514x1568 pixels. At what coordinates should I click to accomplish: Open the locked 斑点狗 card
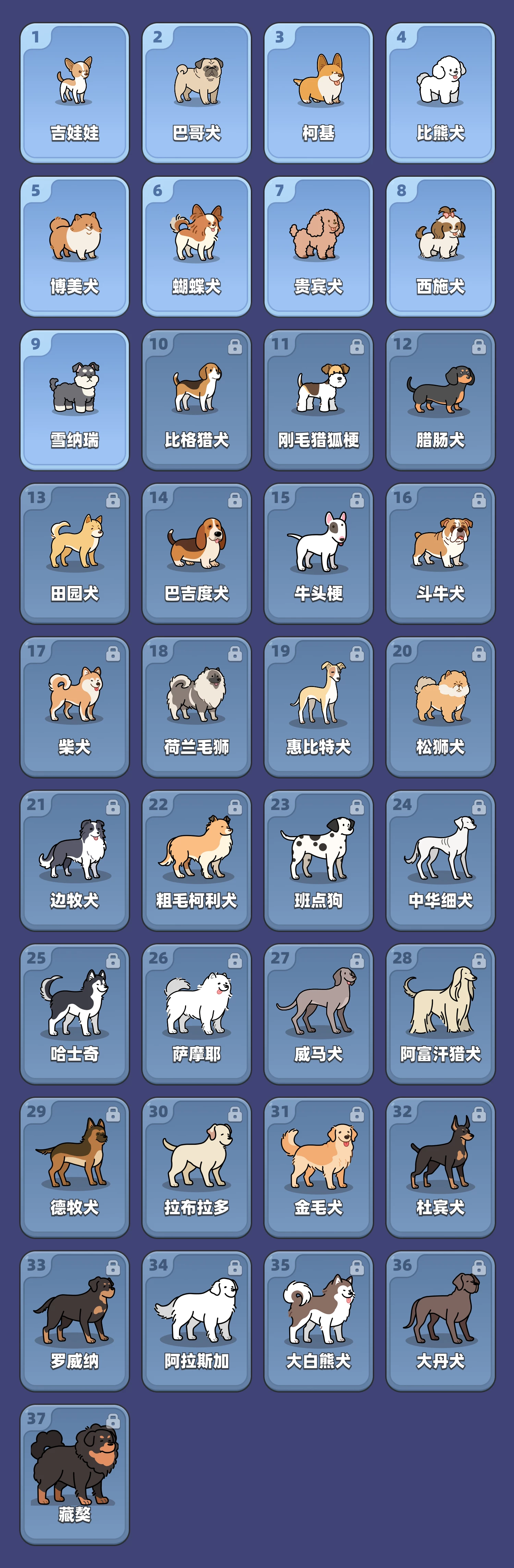click(x=319, y=860)
